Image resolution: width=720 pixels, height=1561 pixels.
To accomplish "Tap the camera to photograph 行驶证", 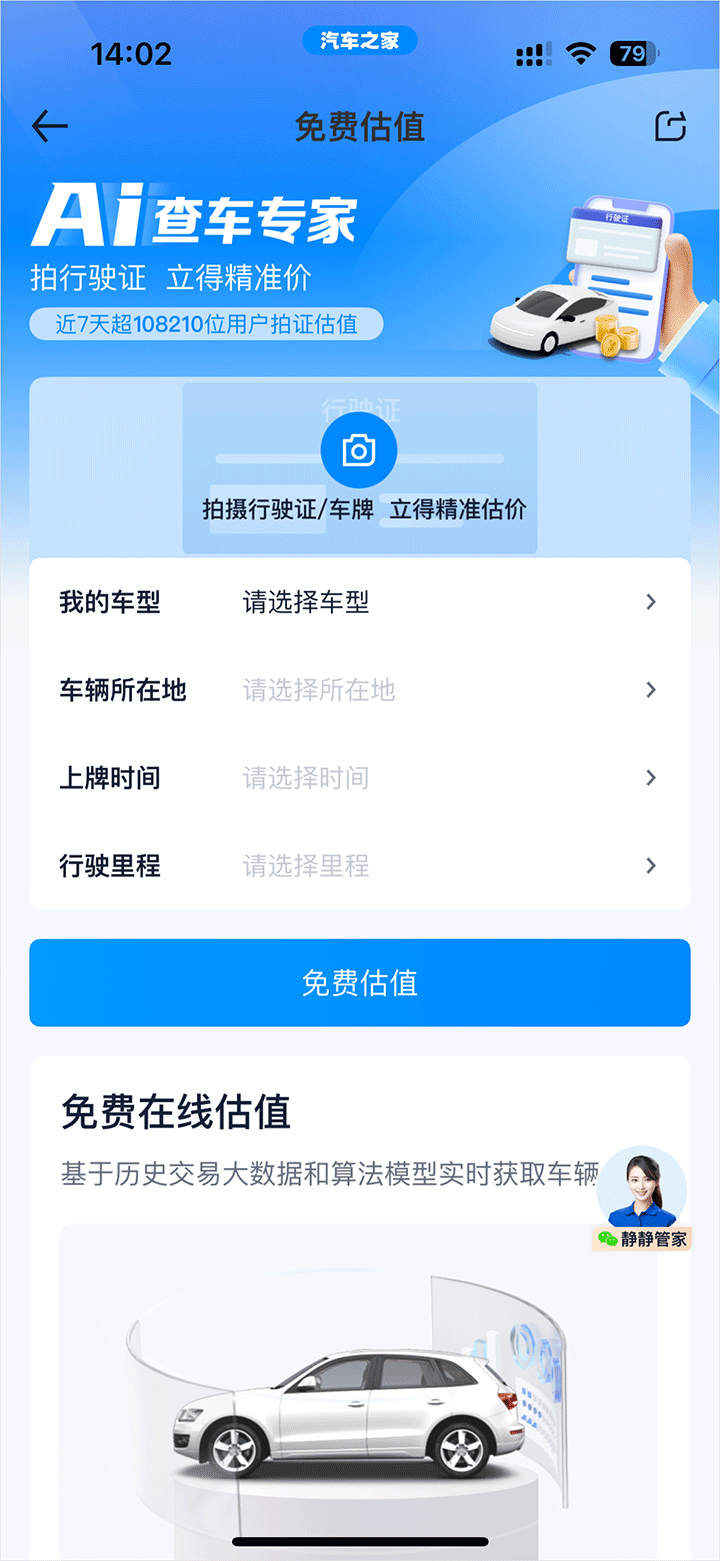I will coord(359,451).
